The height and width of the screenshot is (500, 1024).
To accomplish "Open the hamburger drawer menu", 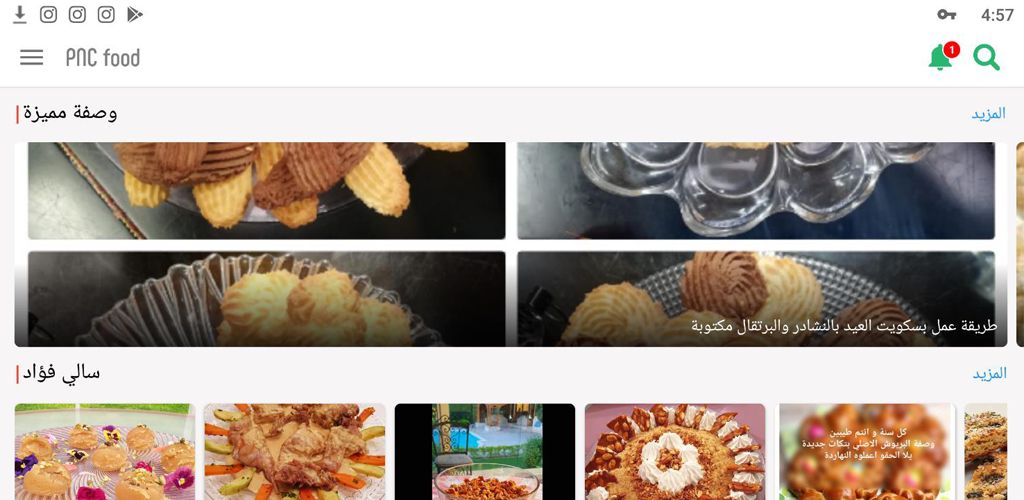I will 32,57.
